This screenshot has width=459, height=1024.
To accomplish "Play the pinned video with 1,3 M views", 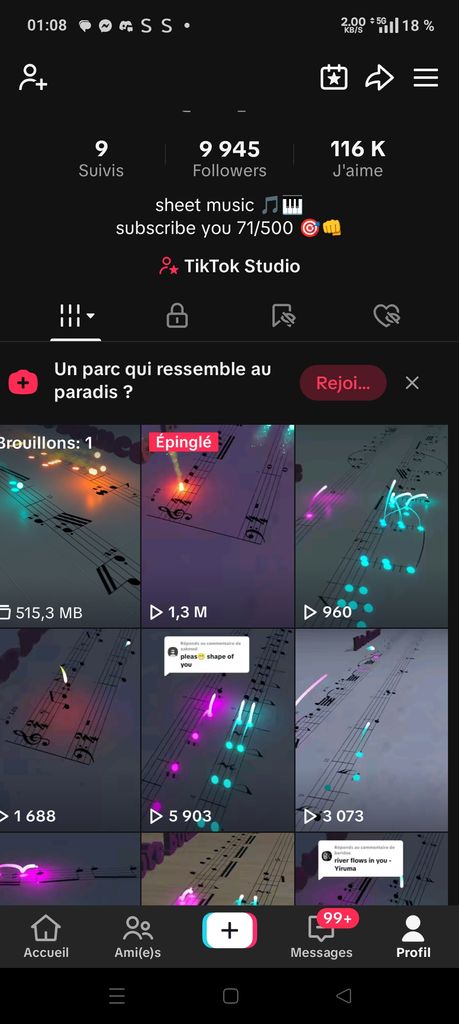I will 217,526.
